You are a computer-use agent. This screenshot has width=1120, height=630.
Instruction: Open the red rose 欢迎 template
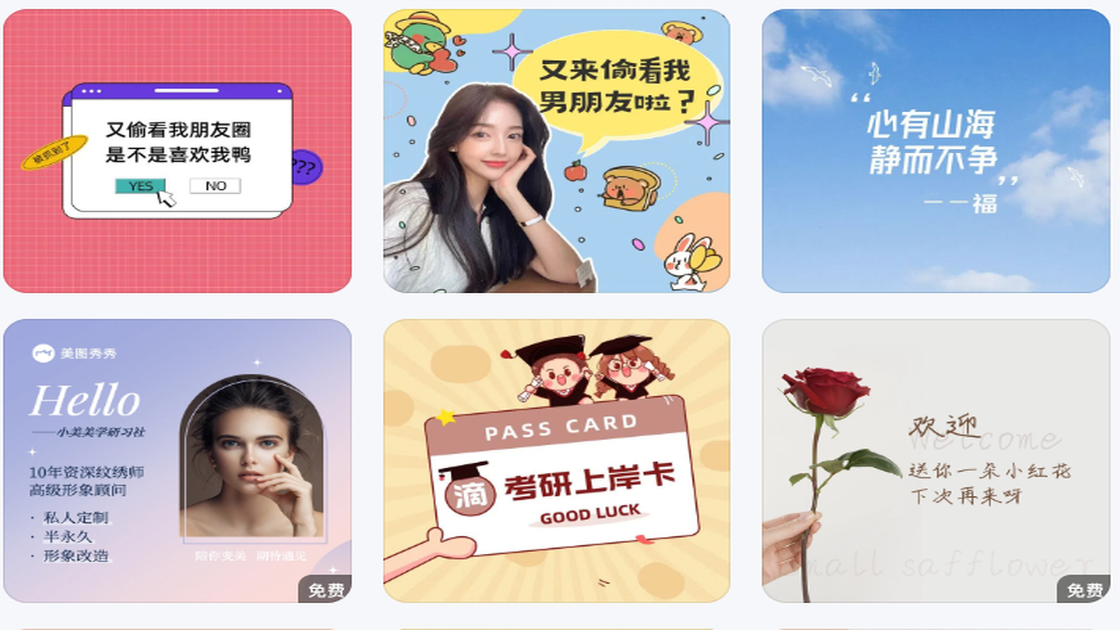tap(936, 461)
